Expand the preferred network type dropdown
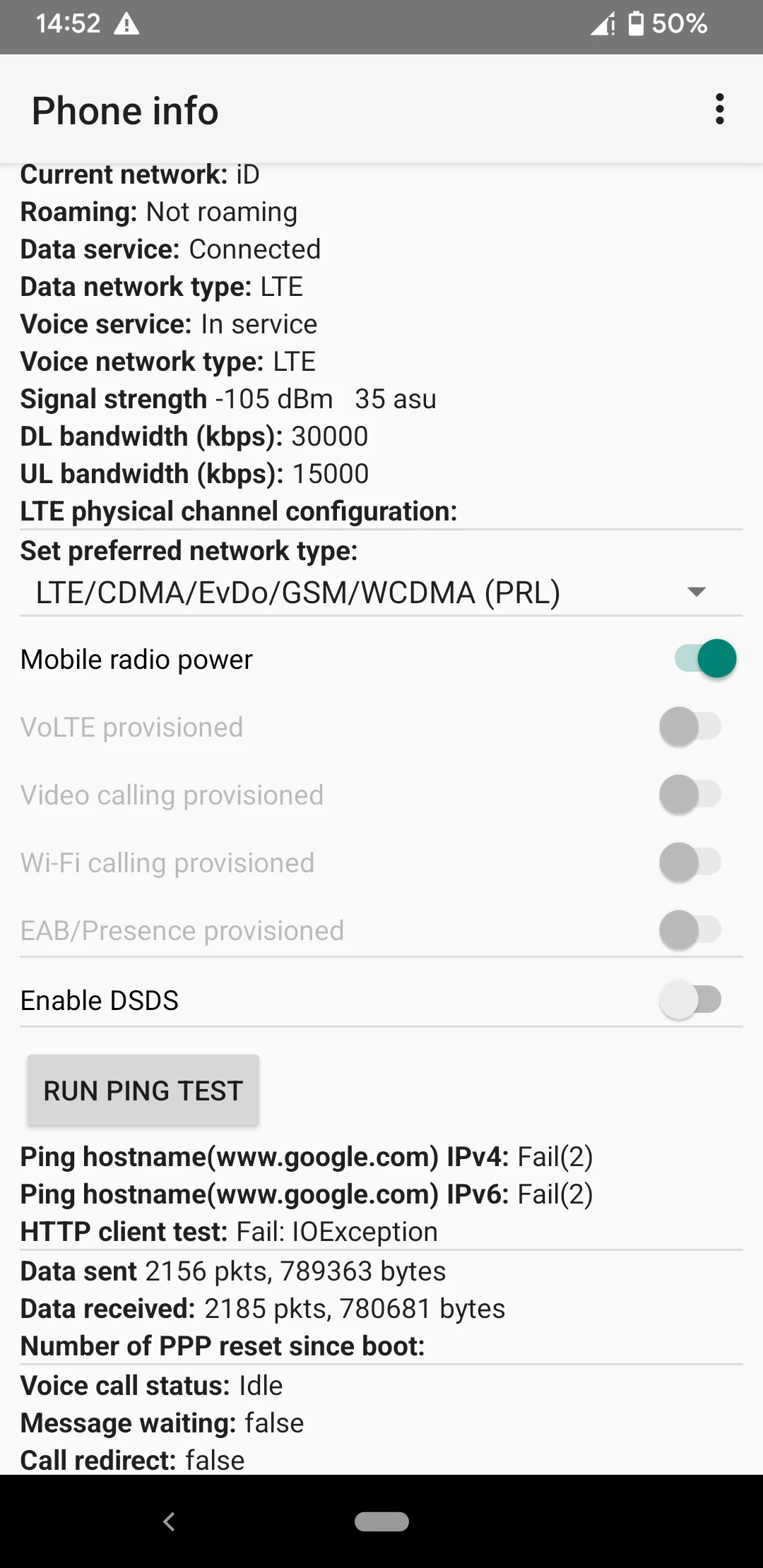Viewport: 763px width, 1568px height. [x=381, y=592]
